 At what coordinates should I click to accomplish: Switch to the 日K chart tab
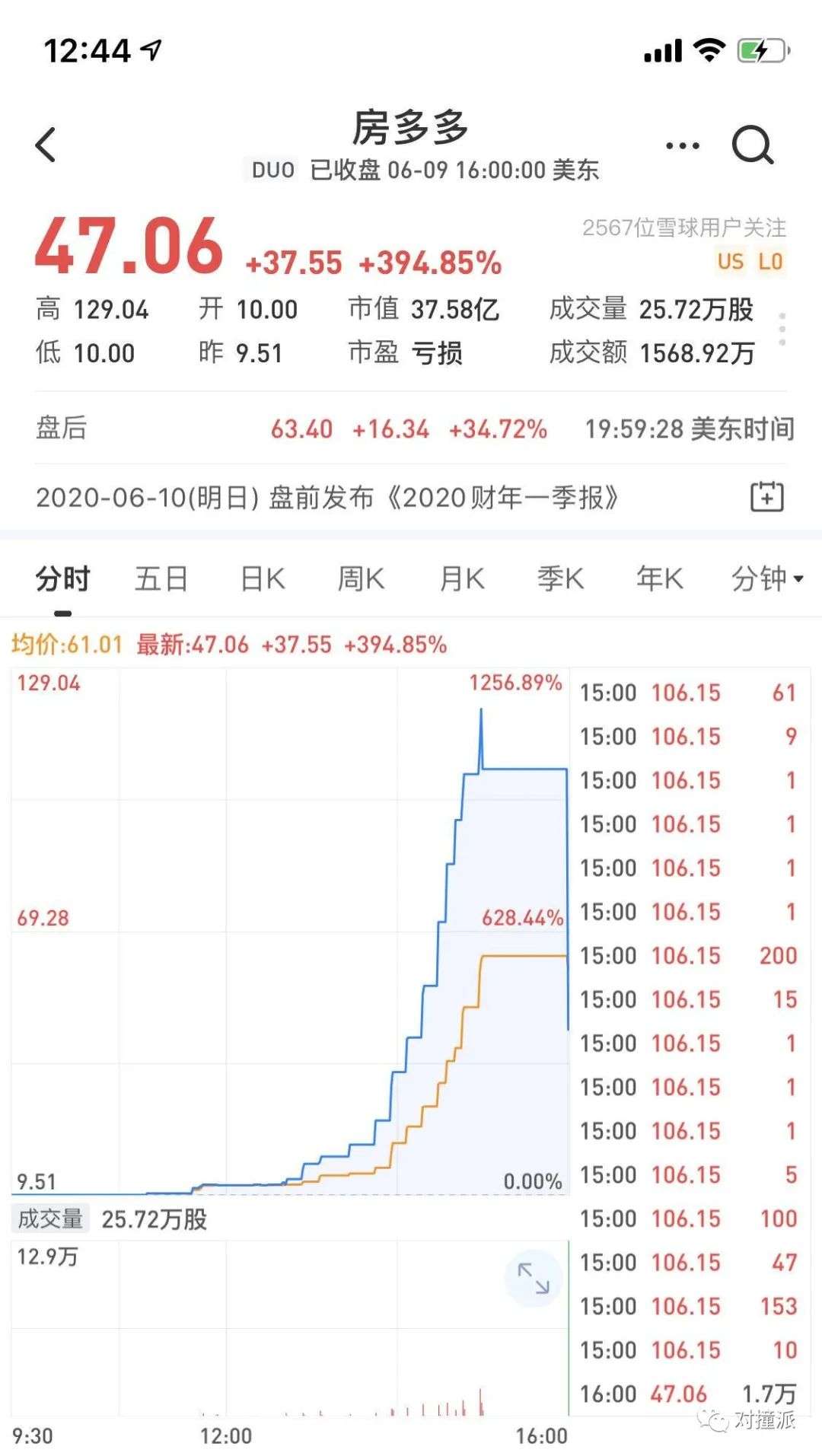point(263,579)
